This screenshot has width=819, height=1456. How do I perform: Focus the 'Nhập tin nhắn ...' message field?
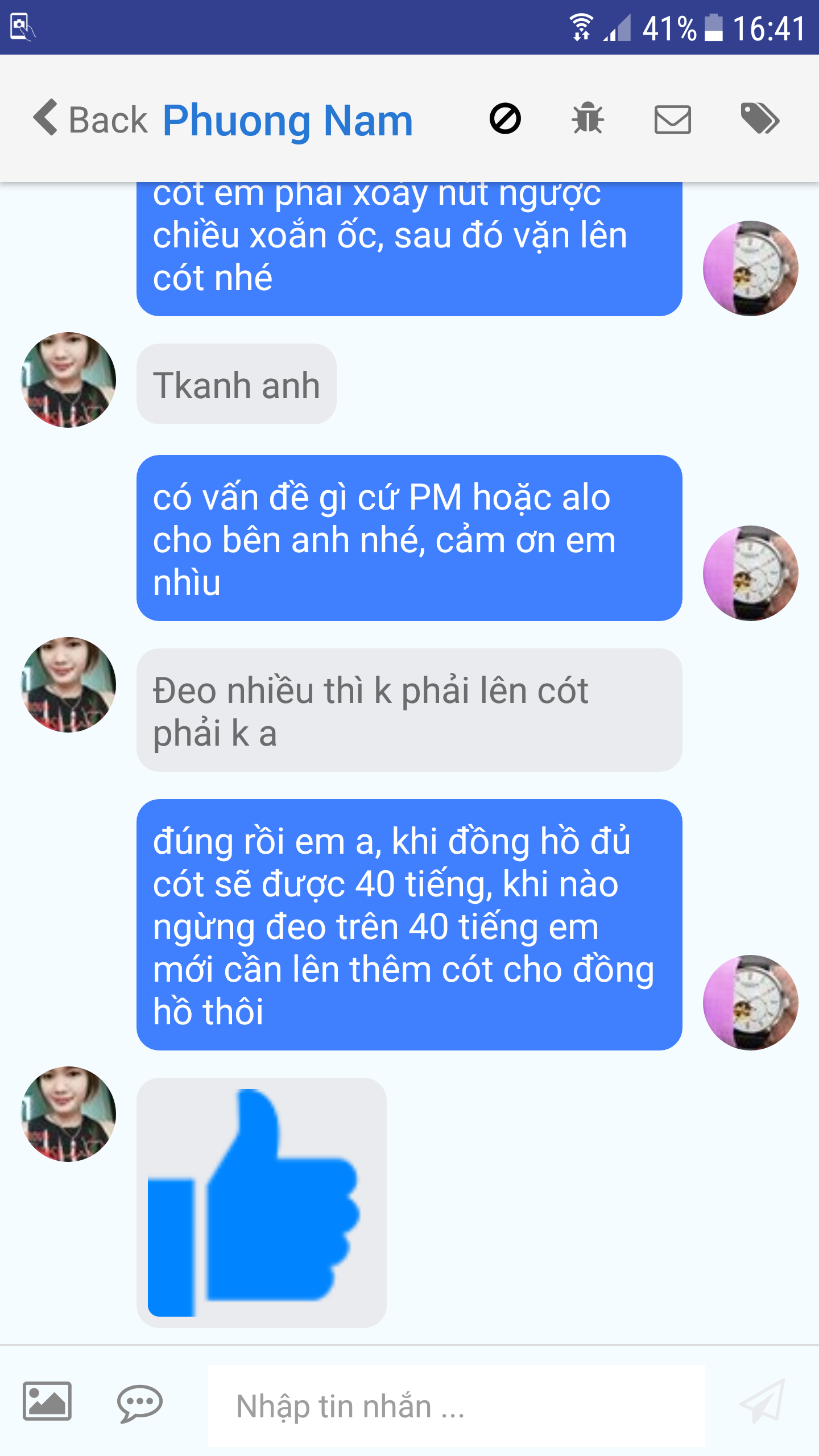pos(455,1406)
